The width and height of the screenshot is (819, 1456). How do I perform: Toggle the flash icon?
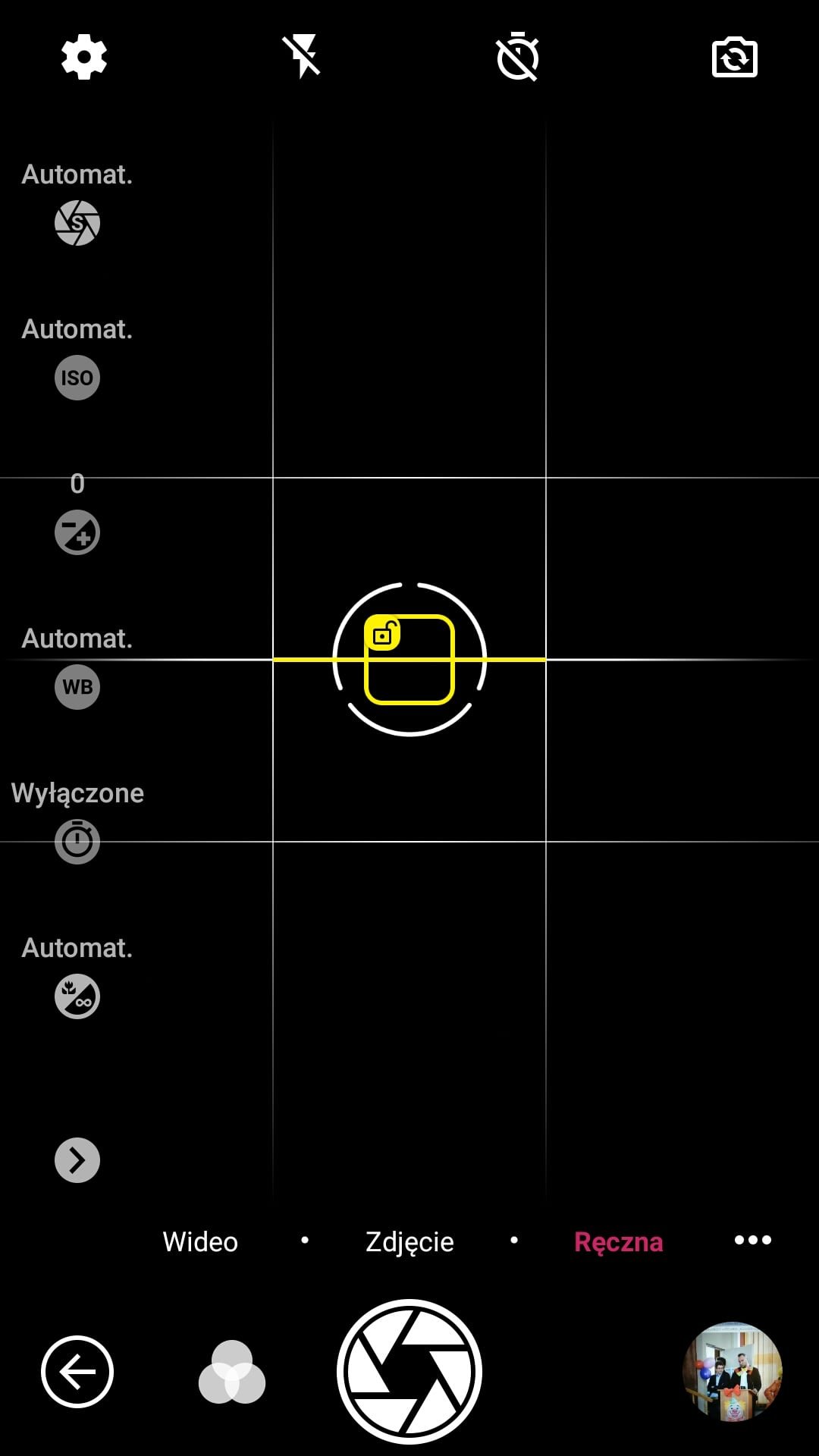click(x=302, y=57)
